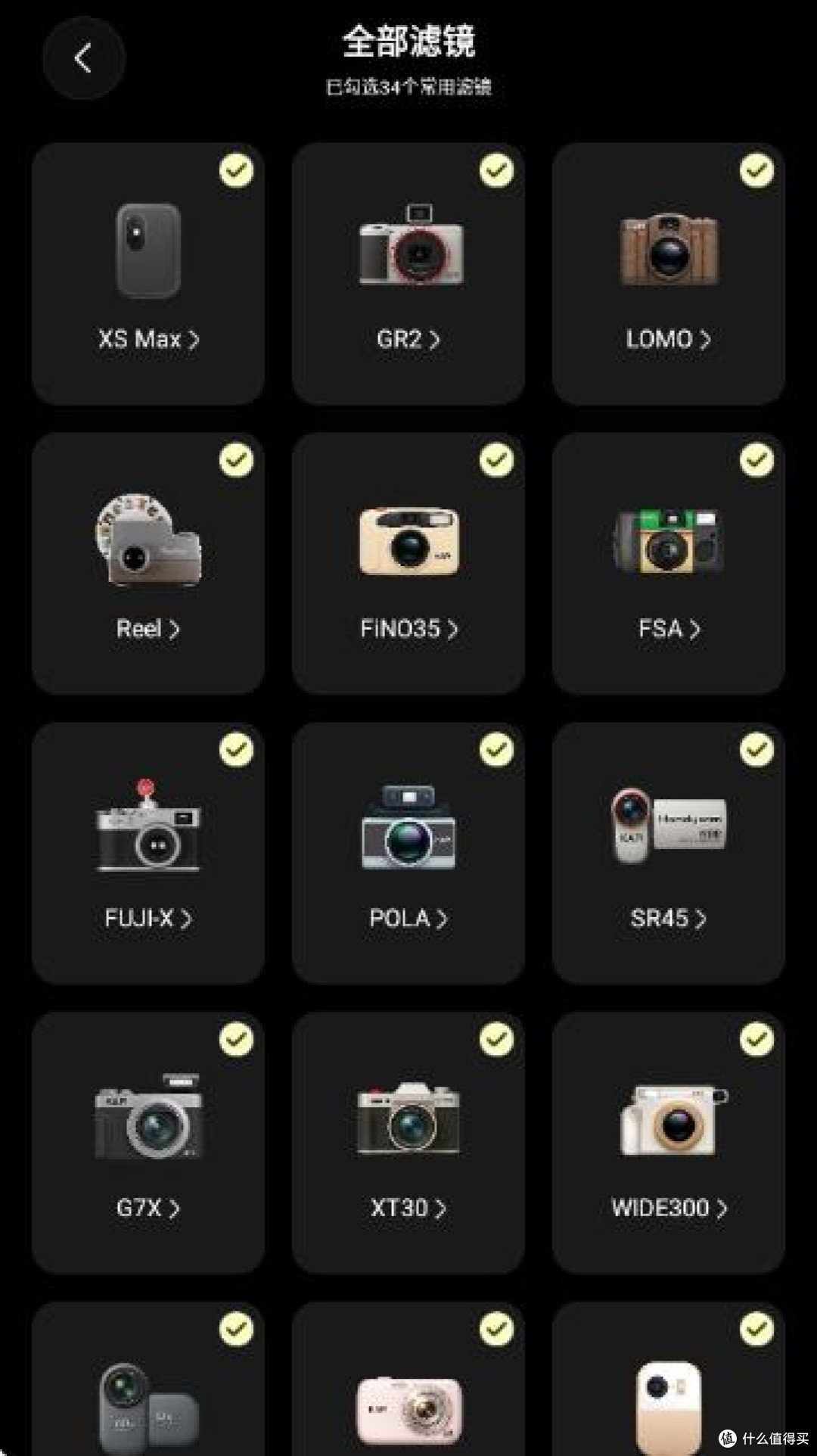Image resolution: width=817 pixels, height=1456 pixels.
Task: Toggle the FUJI-X filter checkmark
Action: click(x=236, y=749)
